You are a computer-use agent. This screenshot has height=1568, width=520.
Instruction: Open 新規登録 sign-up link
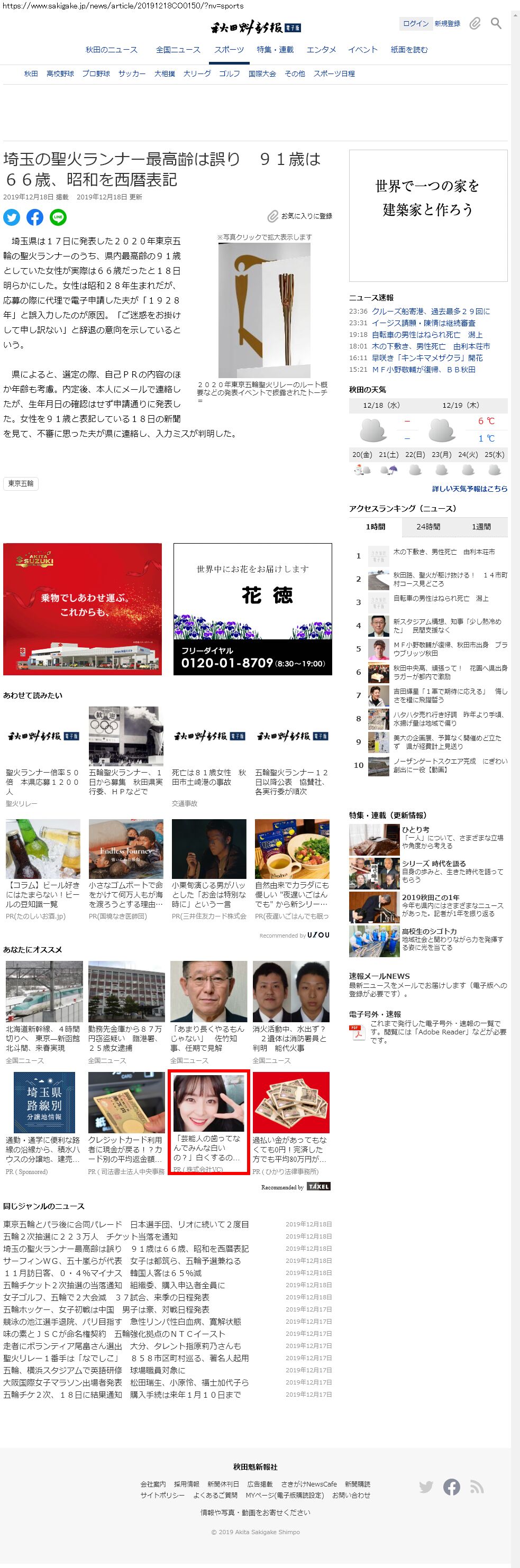coord(447,24)
